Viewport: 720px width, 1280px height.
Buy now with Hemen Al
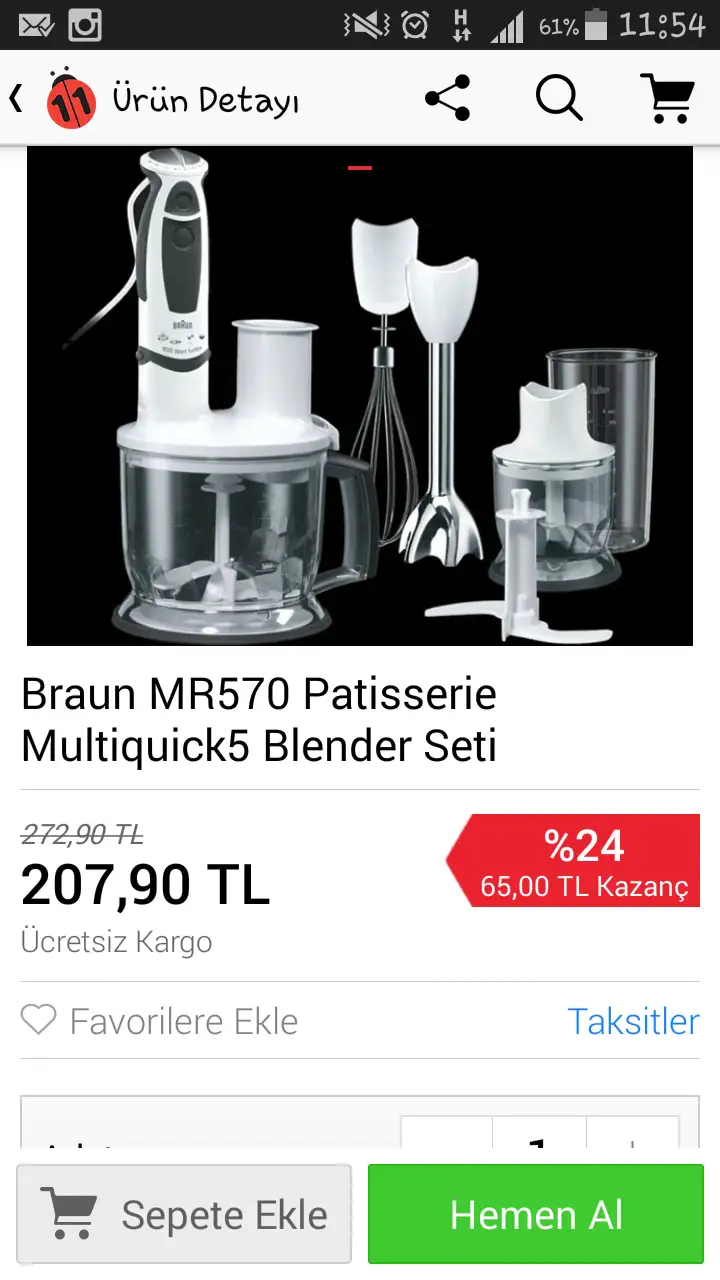pos(536,1214)
